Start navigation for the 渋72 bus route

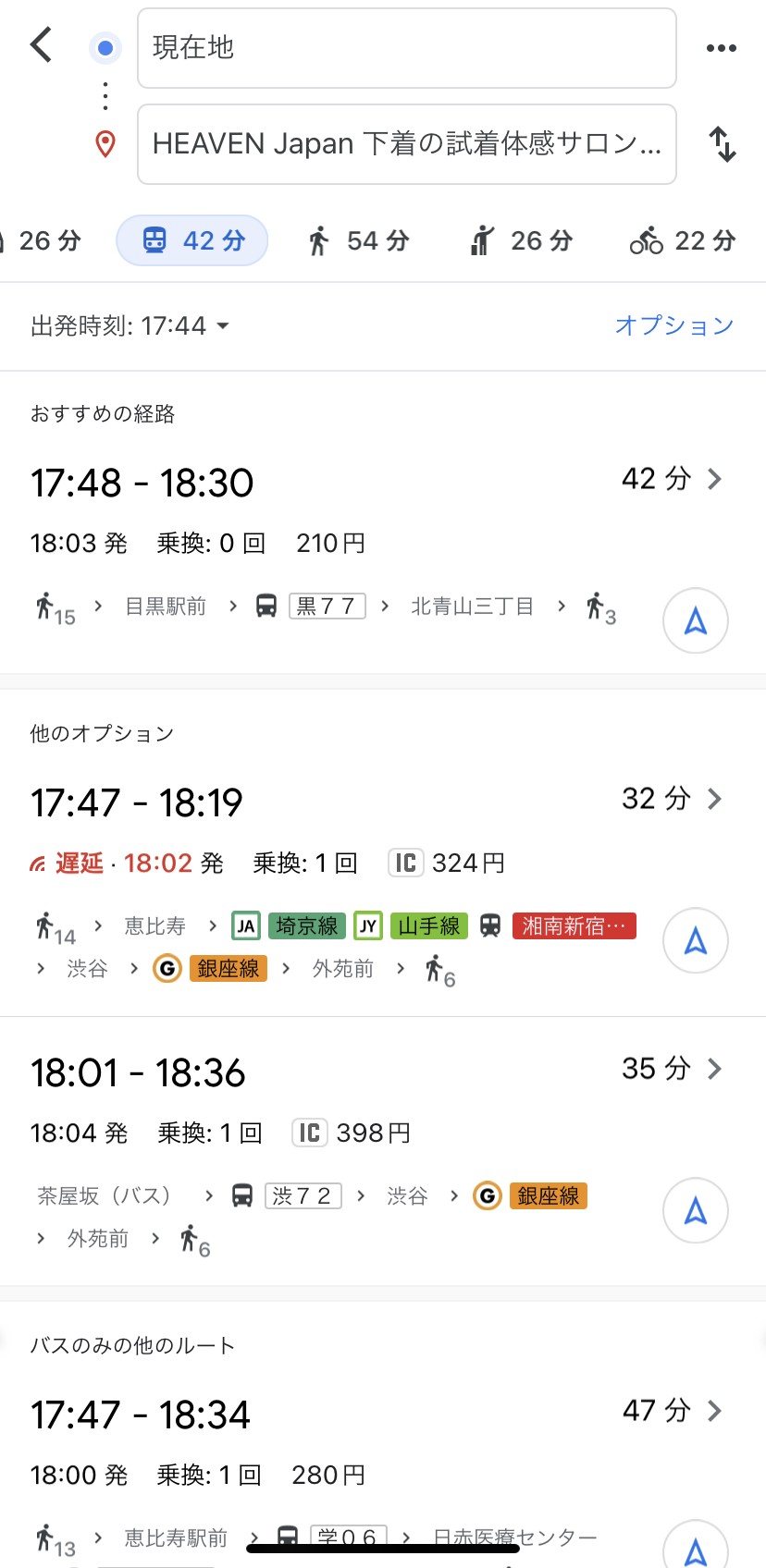tap(696, 1210)
